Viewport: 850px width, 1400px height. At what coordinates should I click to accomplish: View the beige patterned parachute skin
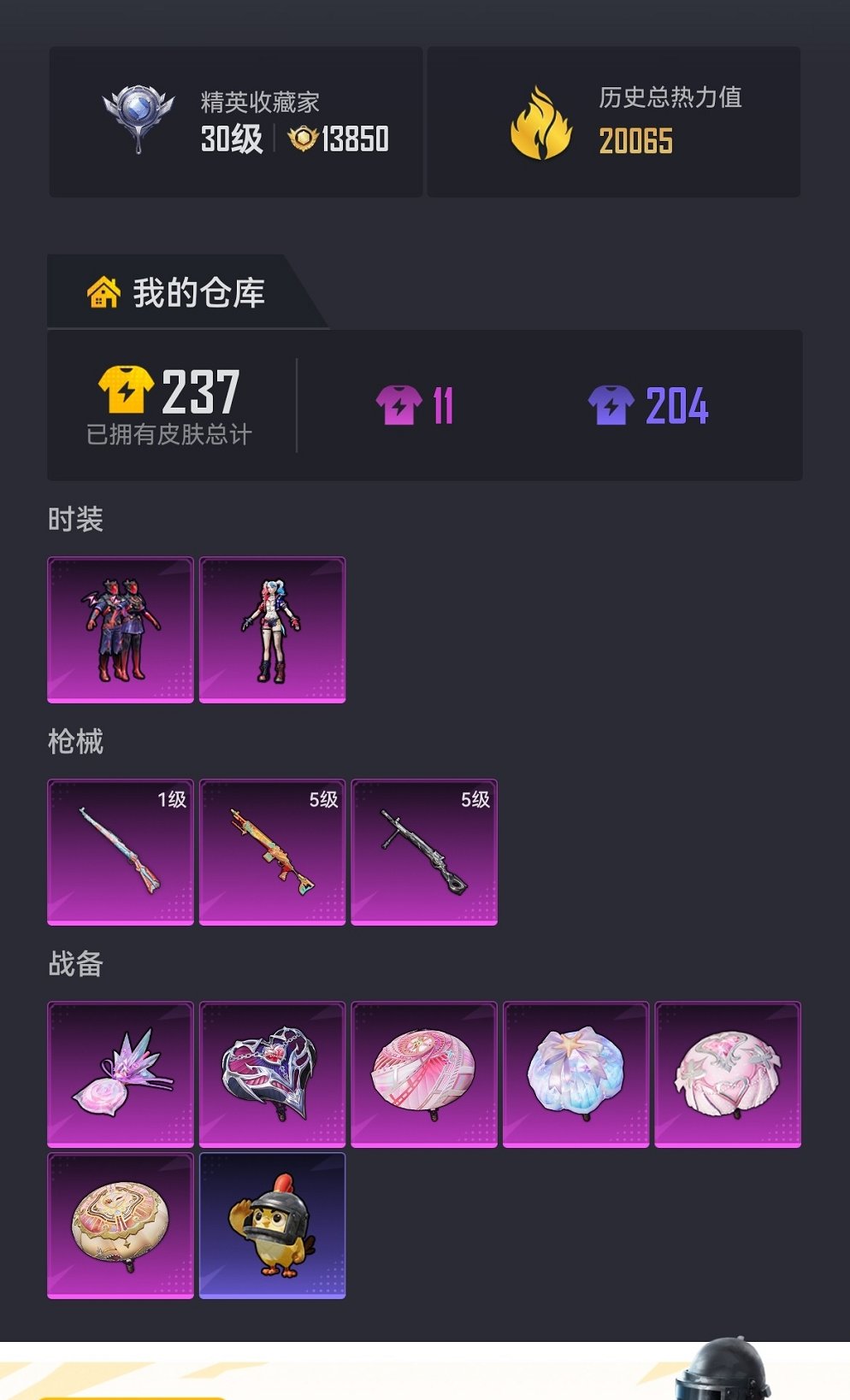pos(121,1226)
